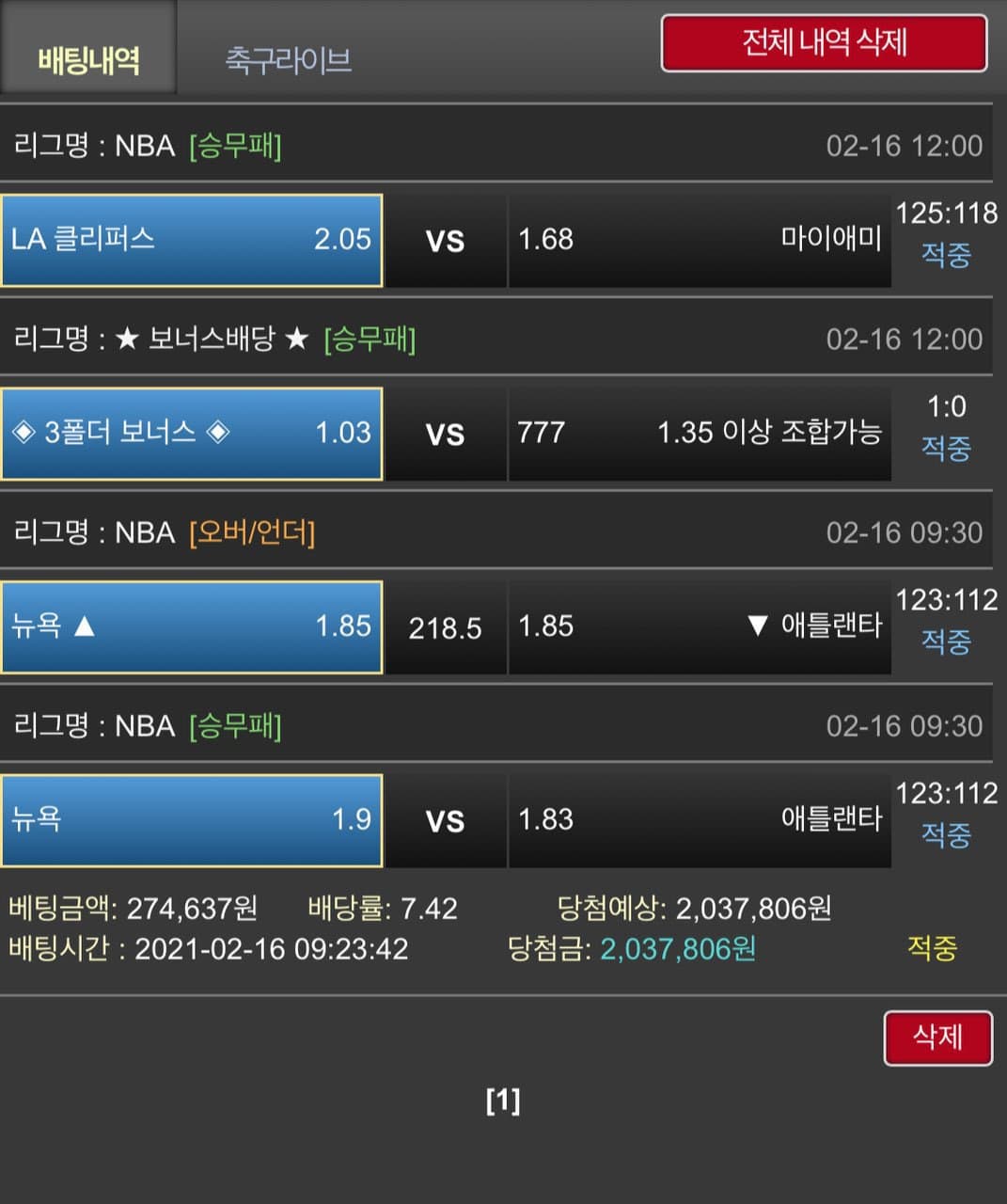Tap the 전체 내역 삭제 button
The width and height of the screenshot is (1007, 1204).
pyautogui.click(x=824, y=43)
